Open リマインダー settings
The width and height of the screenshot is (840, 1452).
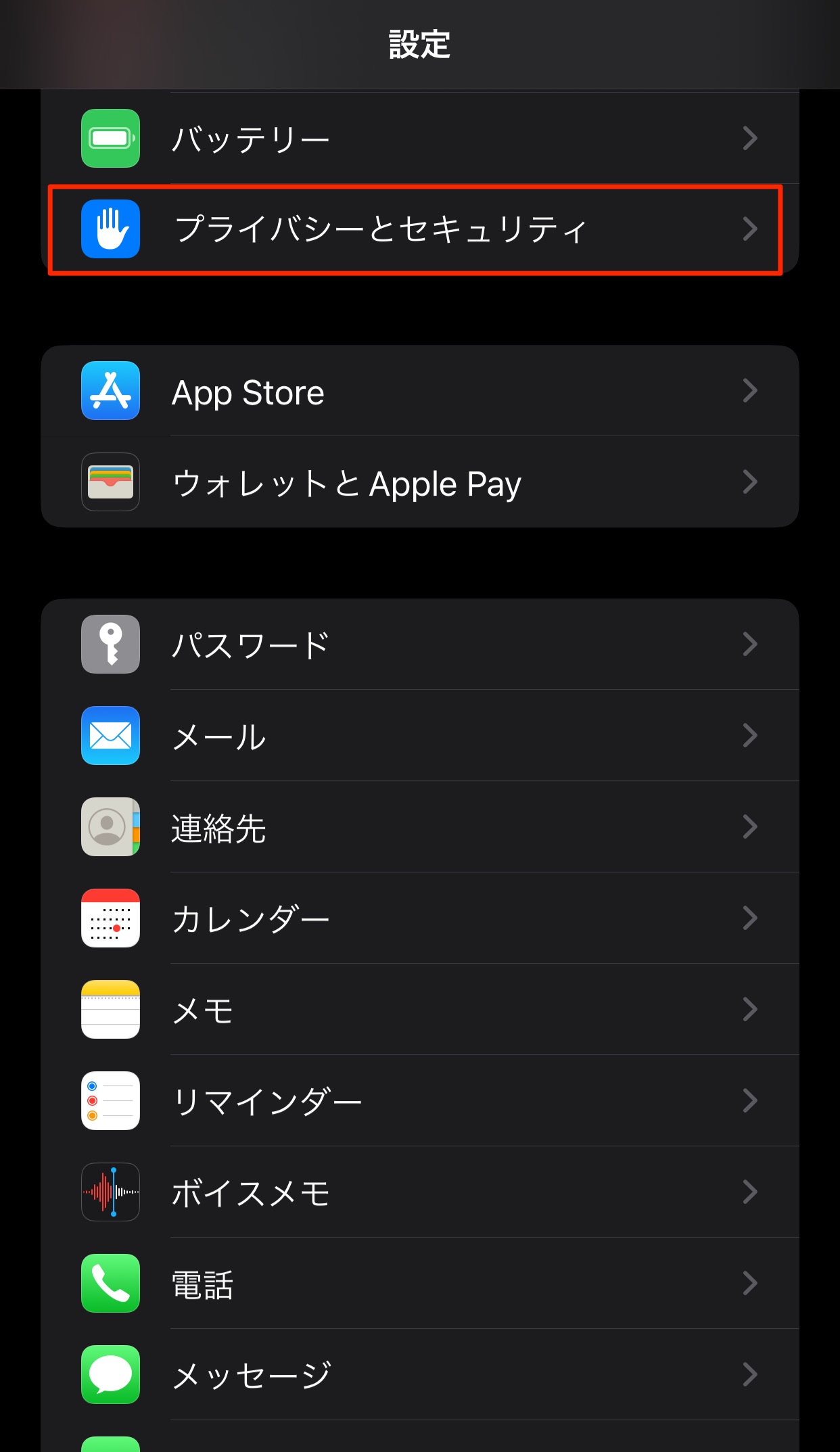click(419, 1101)
